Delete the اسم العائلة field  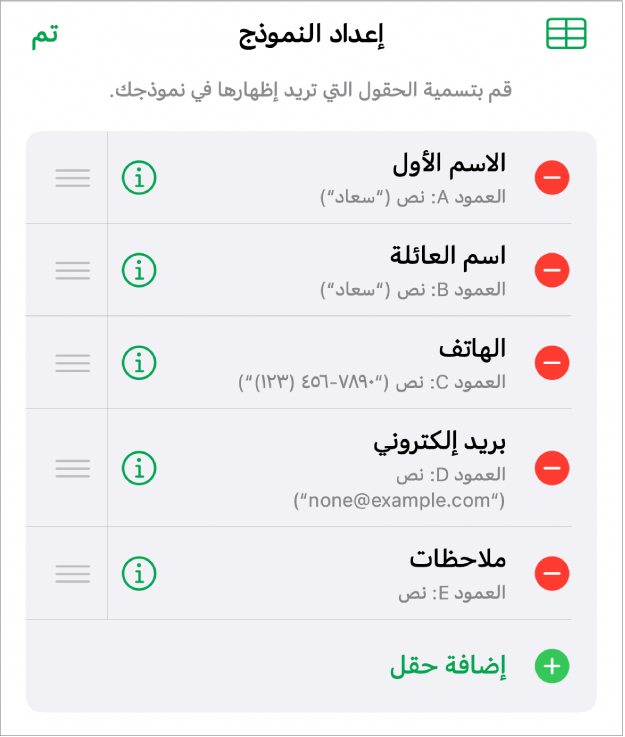coord(552,270)
